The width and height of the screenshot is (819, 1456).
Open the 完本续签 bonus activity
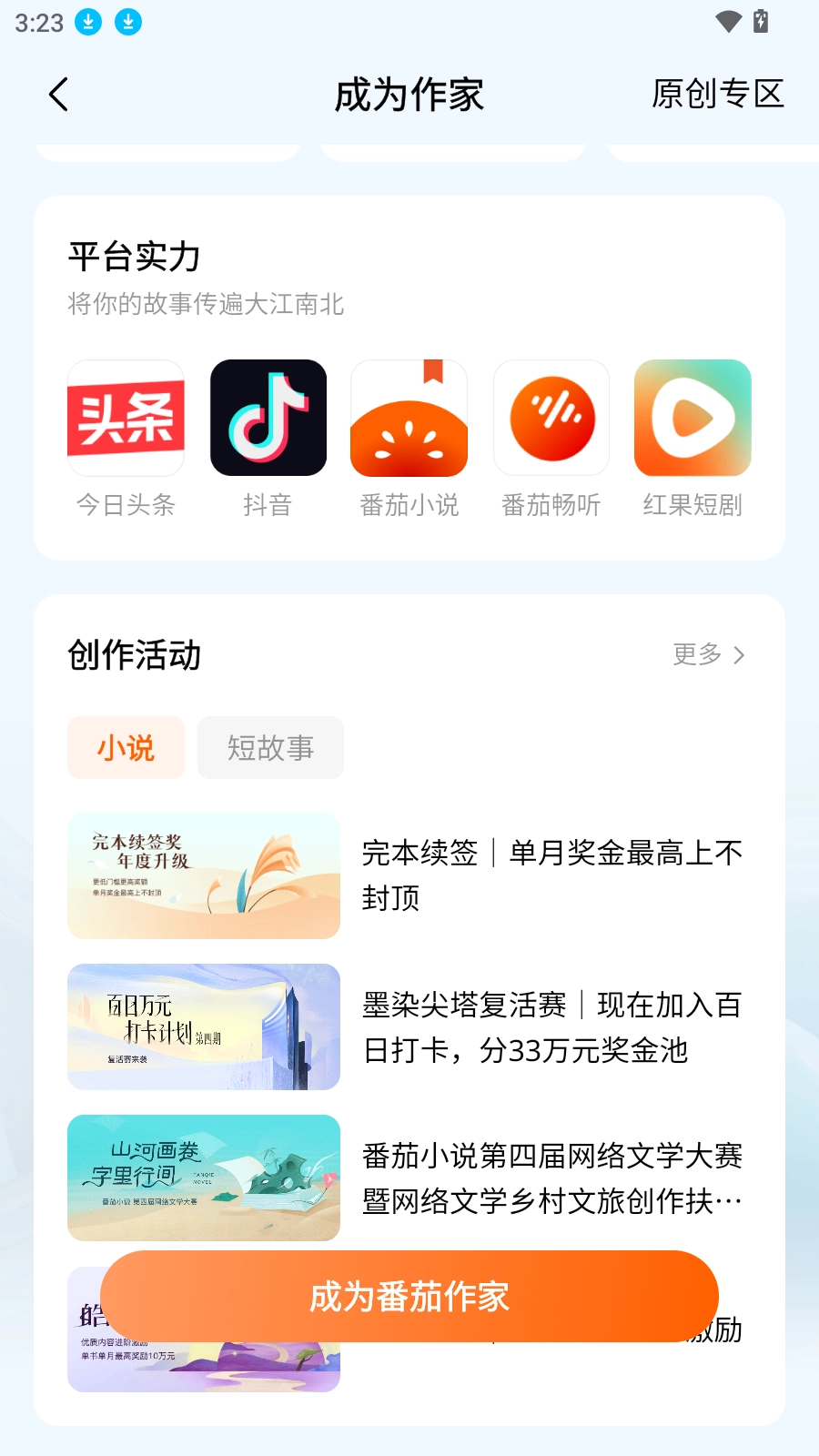pos(406,875)
